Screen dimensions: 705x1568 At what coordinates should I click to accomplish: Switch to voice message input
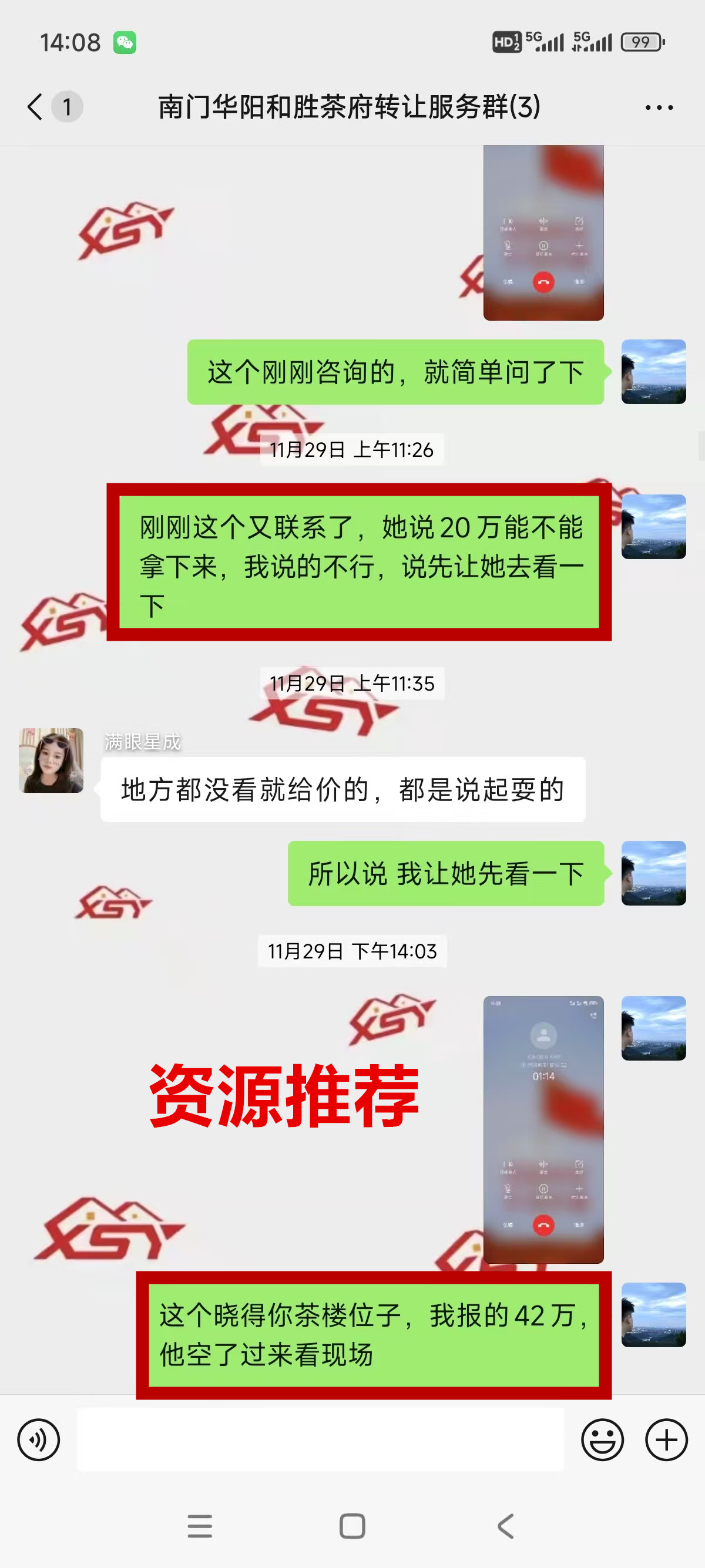(x=38, y=1440)
